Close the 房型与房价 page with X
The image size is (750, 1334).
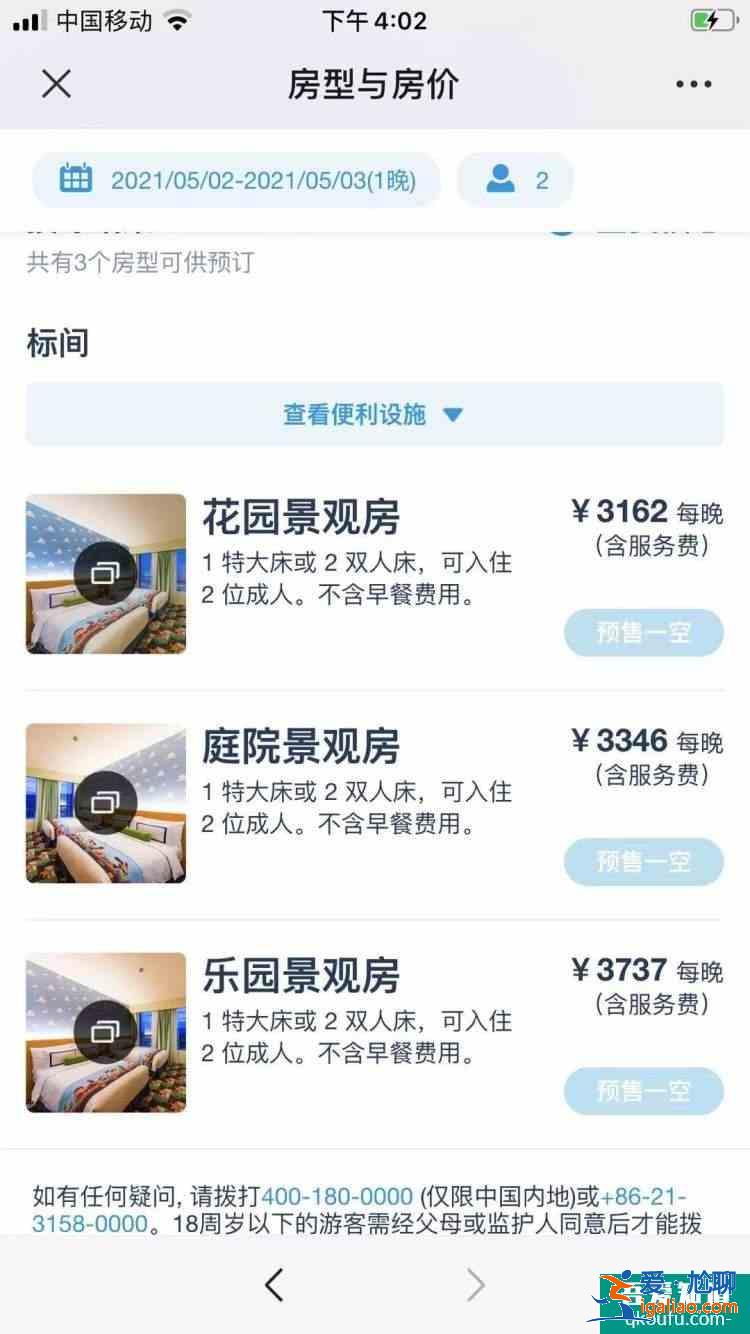(x=57, y=84)
